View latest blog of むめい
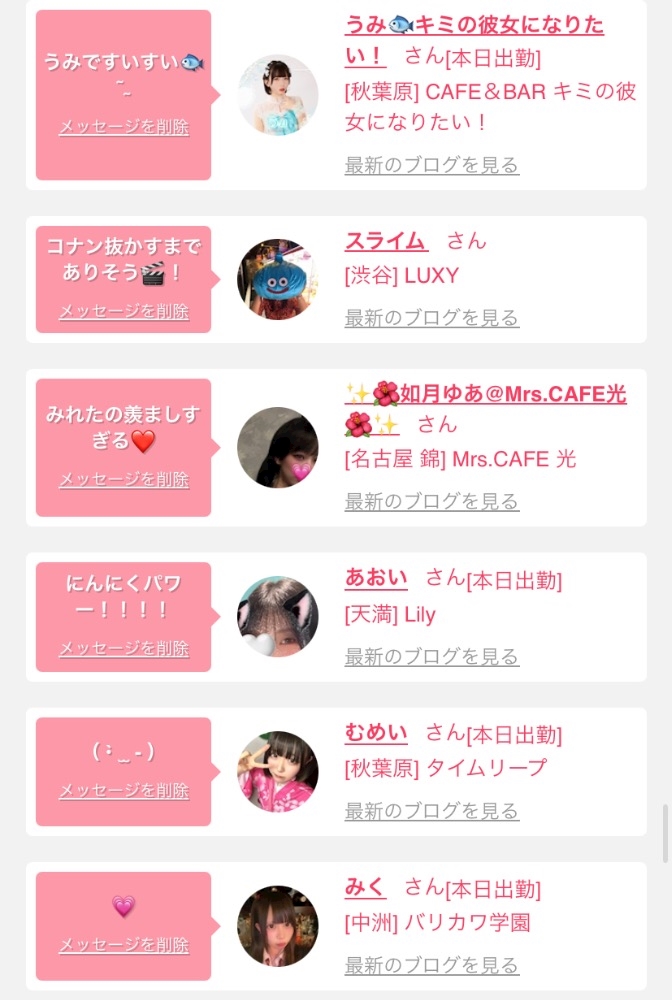 (432, 811)
